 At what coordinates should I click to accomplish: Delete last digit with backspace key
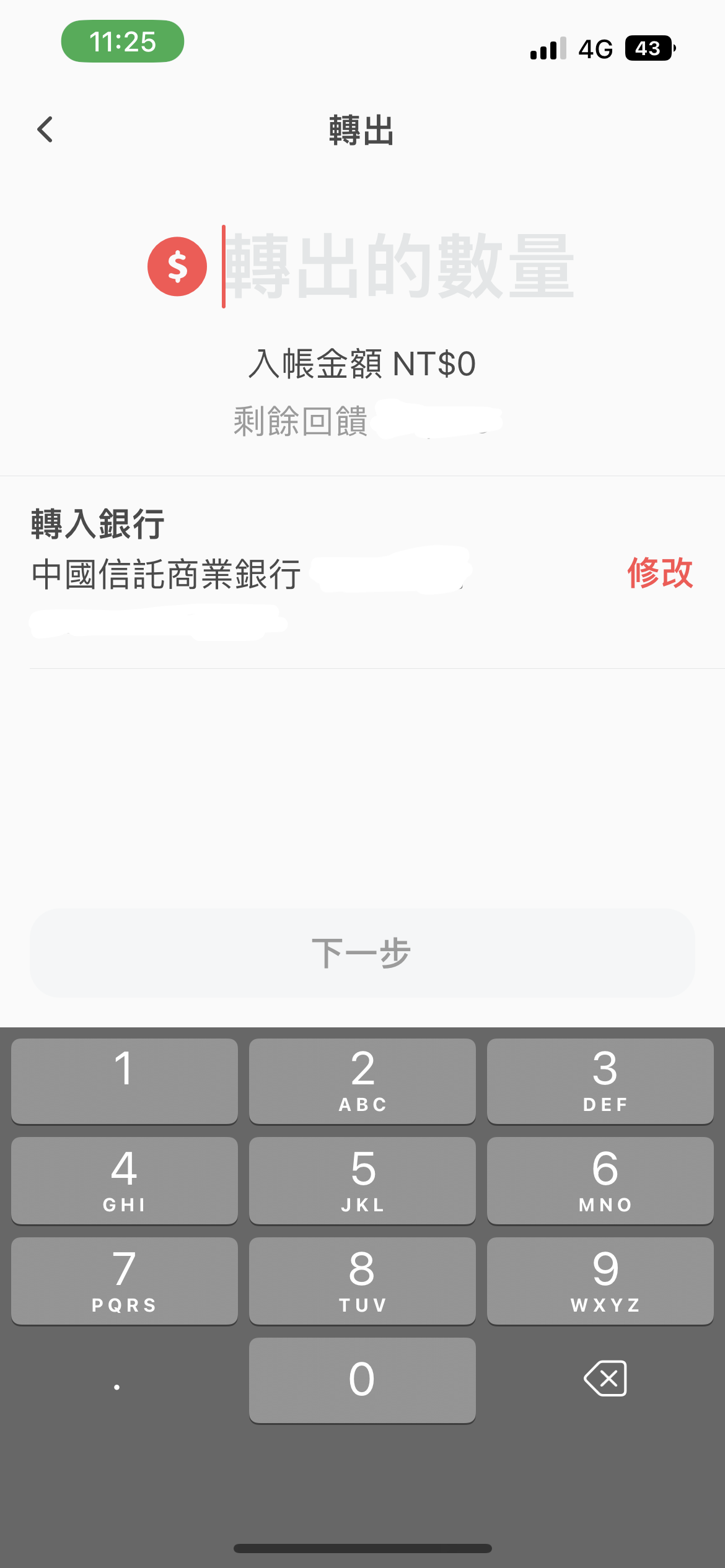[605, 1379]
